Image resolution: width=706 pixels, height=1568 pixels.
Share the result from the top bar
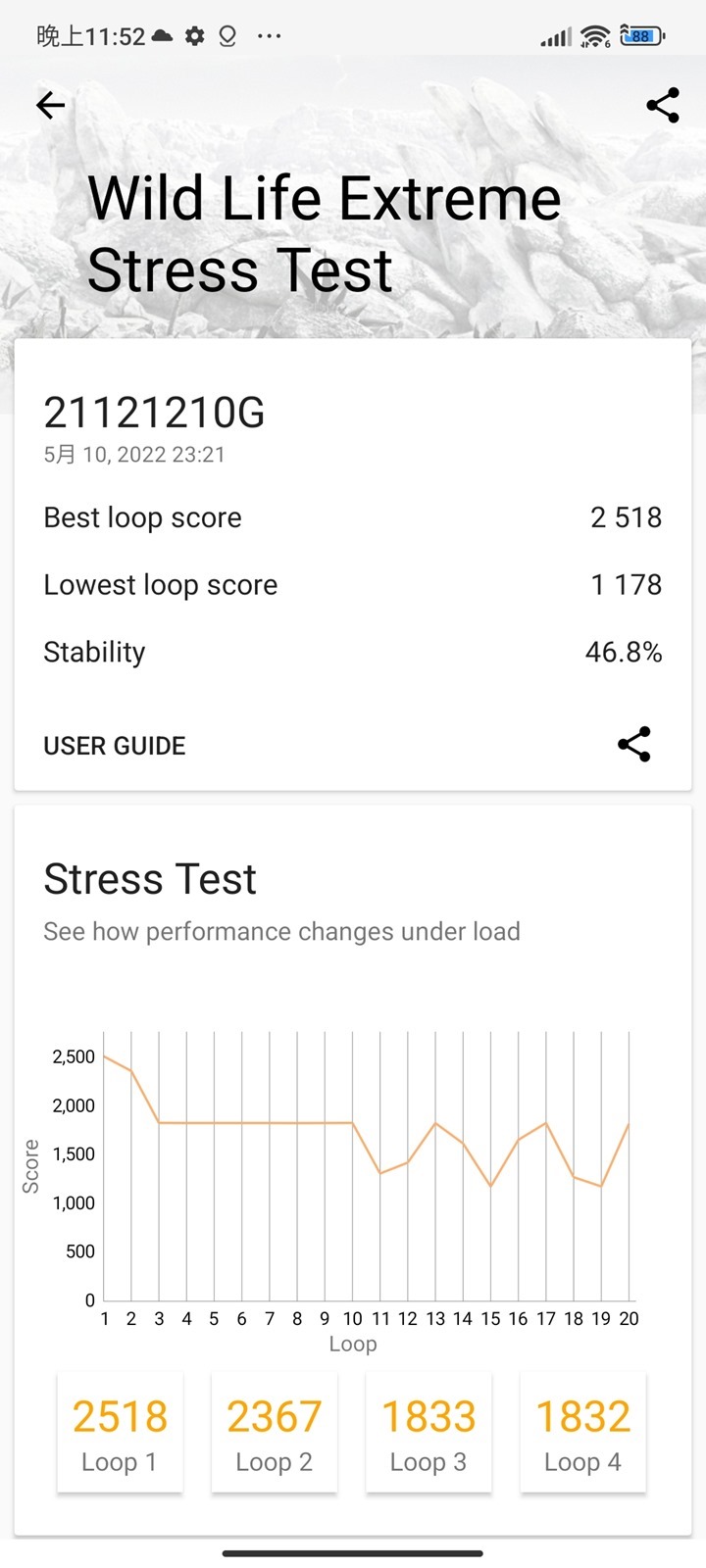pyautogui.click(x=663, y=105)
